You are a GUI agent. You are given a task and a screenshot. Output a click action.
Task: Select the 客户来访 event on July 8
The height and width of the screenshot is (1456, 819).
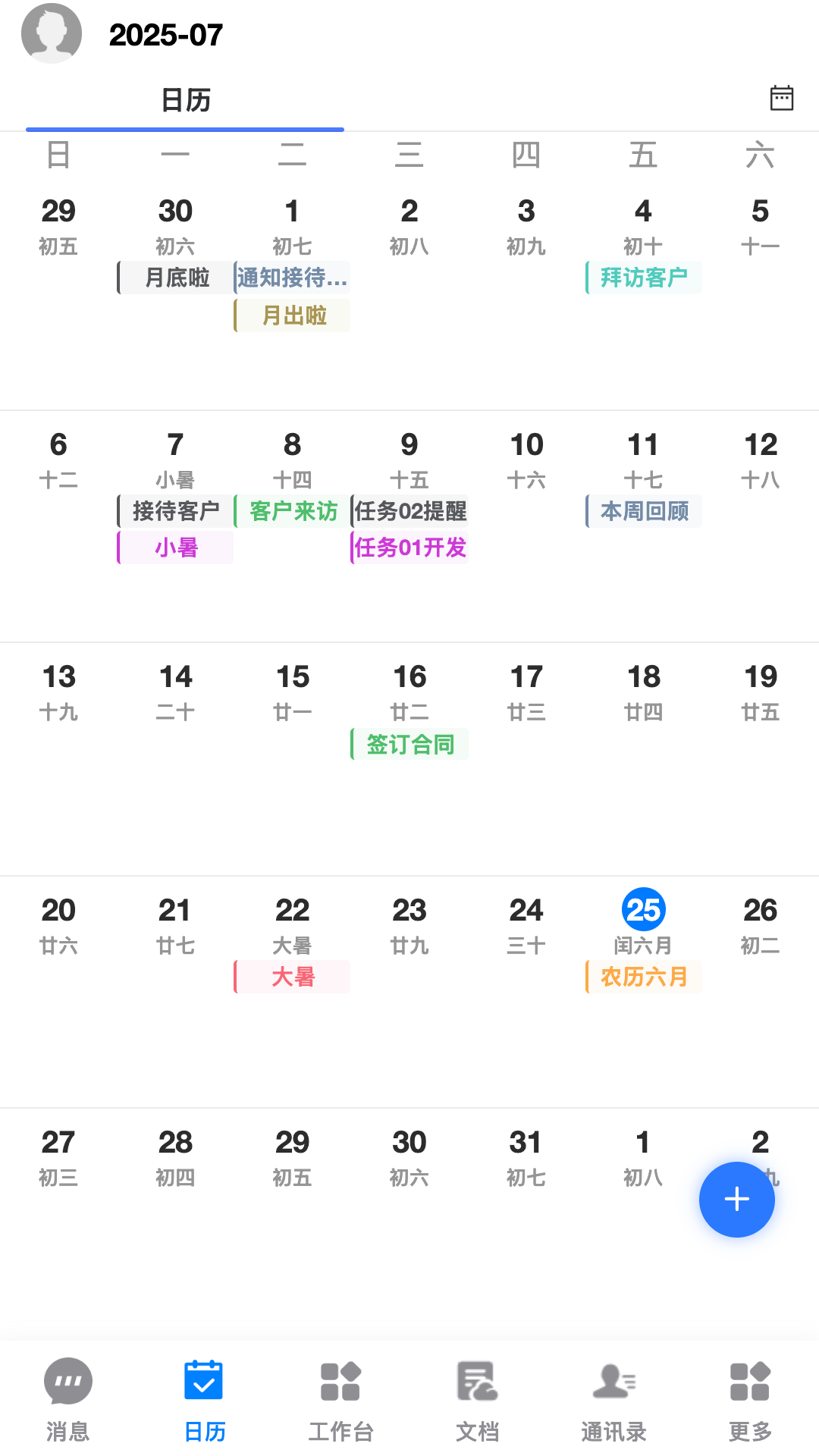coord(292,512)
